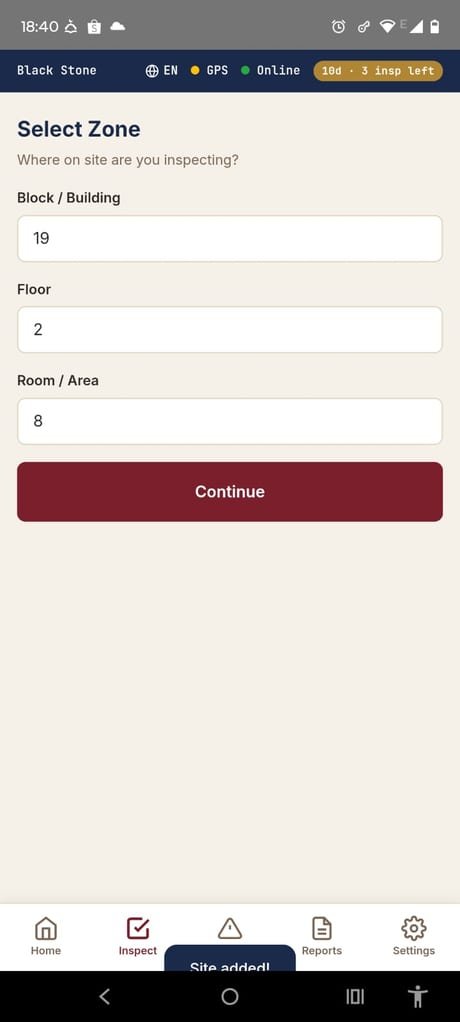Change language via the EN globe
The width and height of the screenshot is (460, 1022).
tap(162, 70)
